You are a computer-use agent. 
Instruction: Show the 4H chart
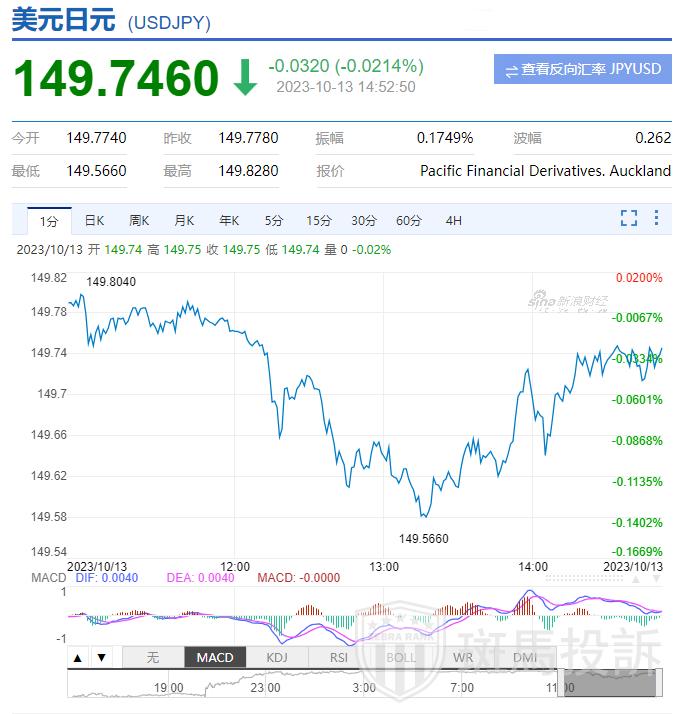point(454,220)
